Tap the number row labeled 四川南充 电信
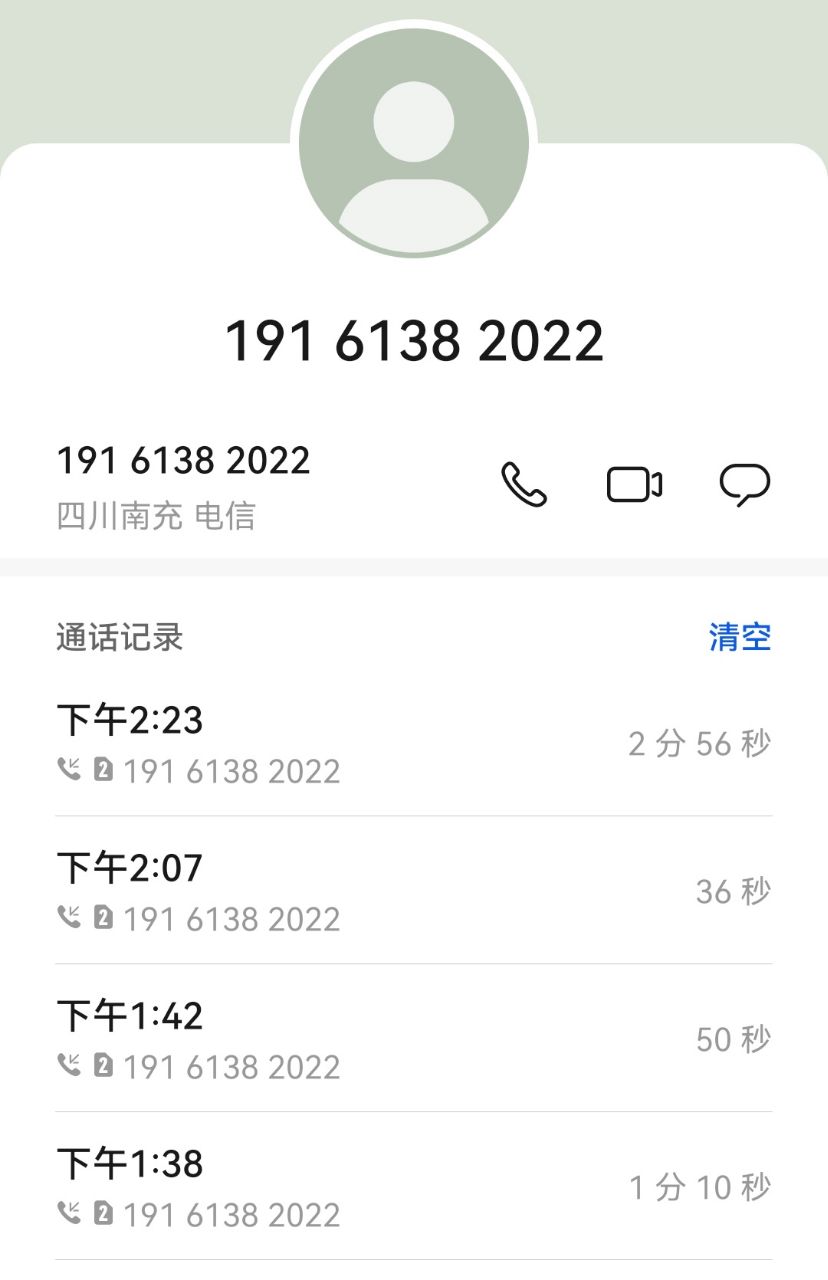This screenshot has width=828, height=1280. [184, 486]
